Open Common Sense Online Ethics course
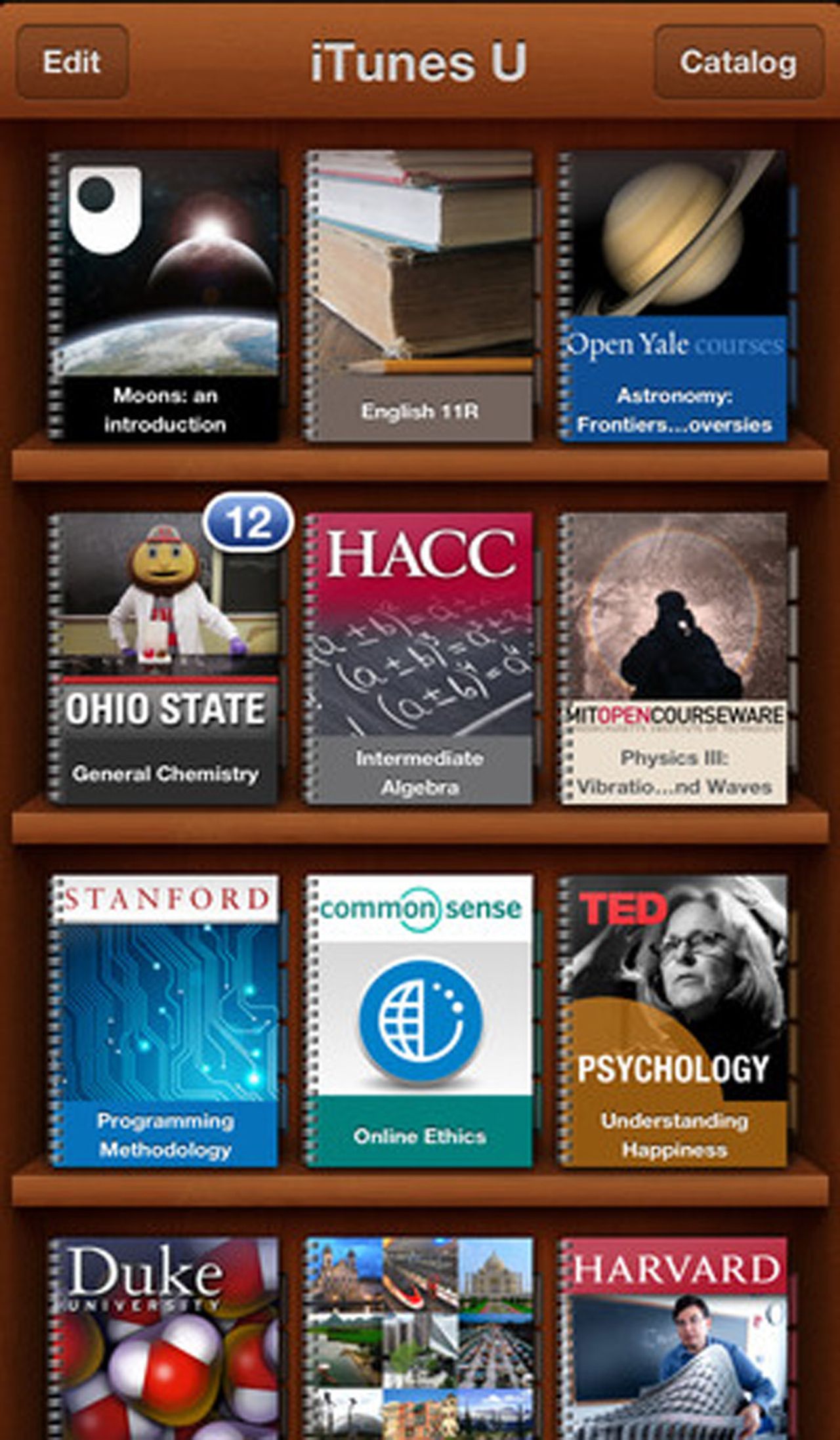This screenshot has width=840, height=1440. click(x=419, y=1021)
